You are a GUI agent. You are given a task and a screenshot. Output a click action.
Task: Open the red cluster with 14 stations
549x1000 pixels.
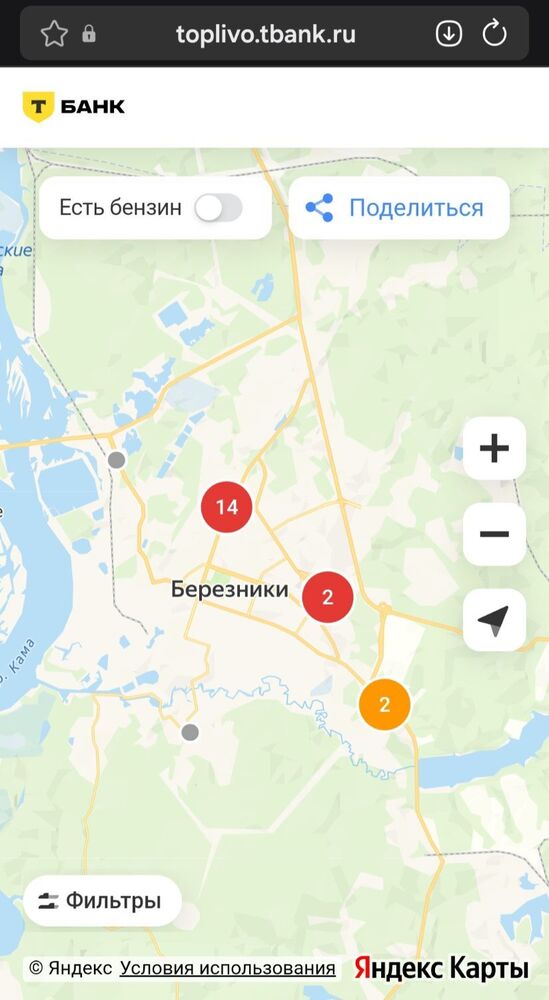pos(226,507)
